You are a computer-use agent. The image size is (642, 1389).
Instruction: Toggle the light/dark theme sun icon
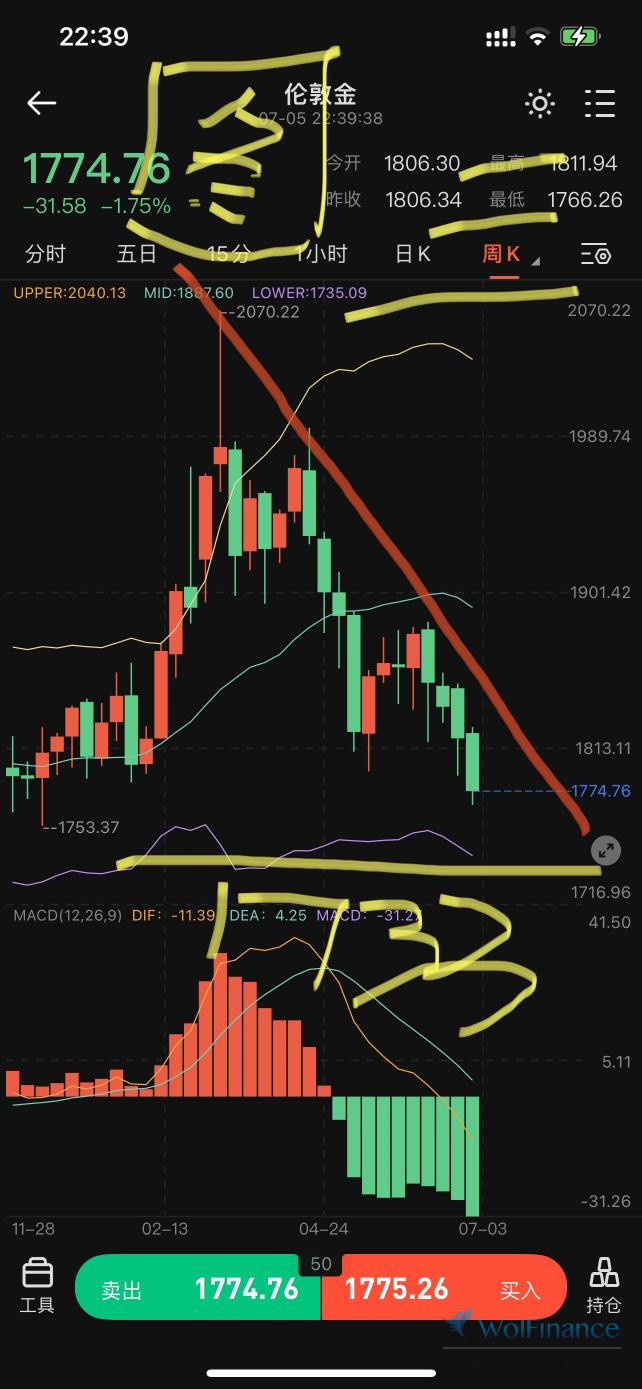pos(540,103)
